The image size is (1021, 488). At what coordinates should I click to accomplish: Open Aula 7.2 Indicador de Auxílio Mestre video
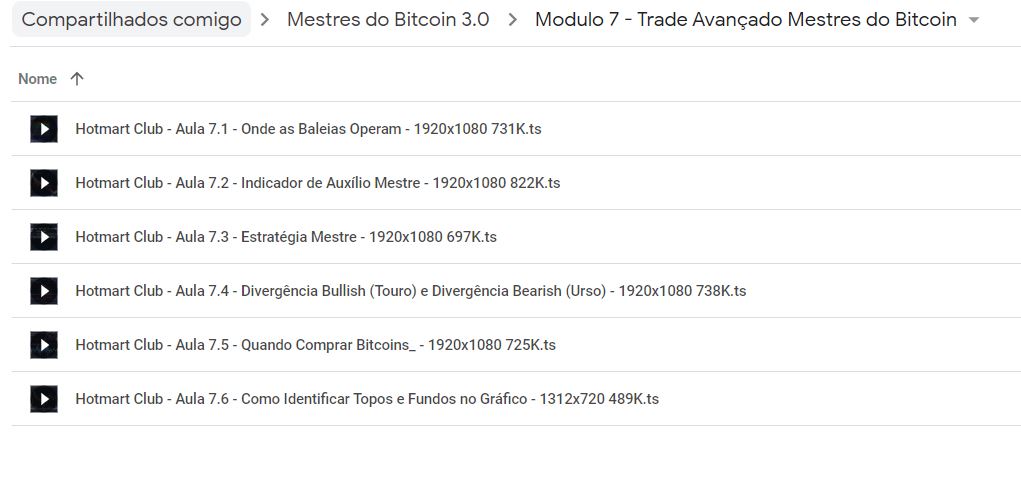click(x=317, y=183)
